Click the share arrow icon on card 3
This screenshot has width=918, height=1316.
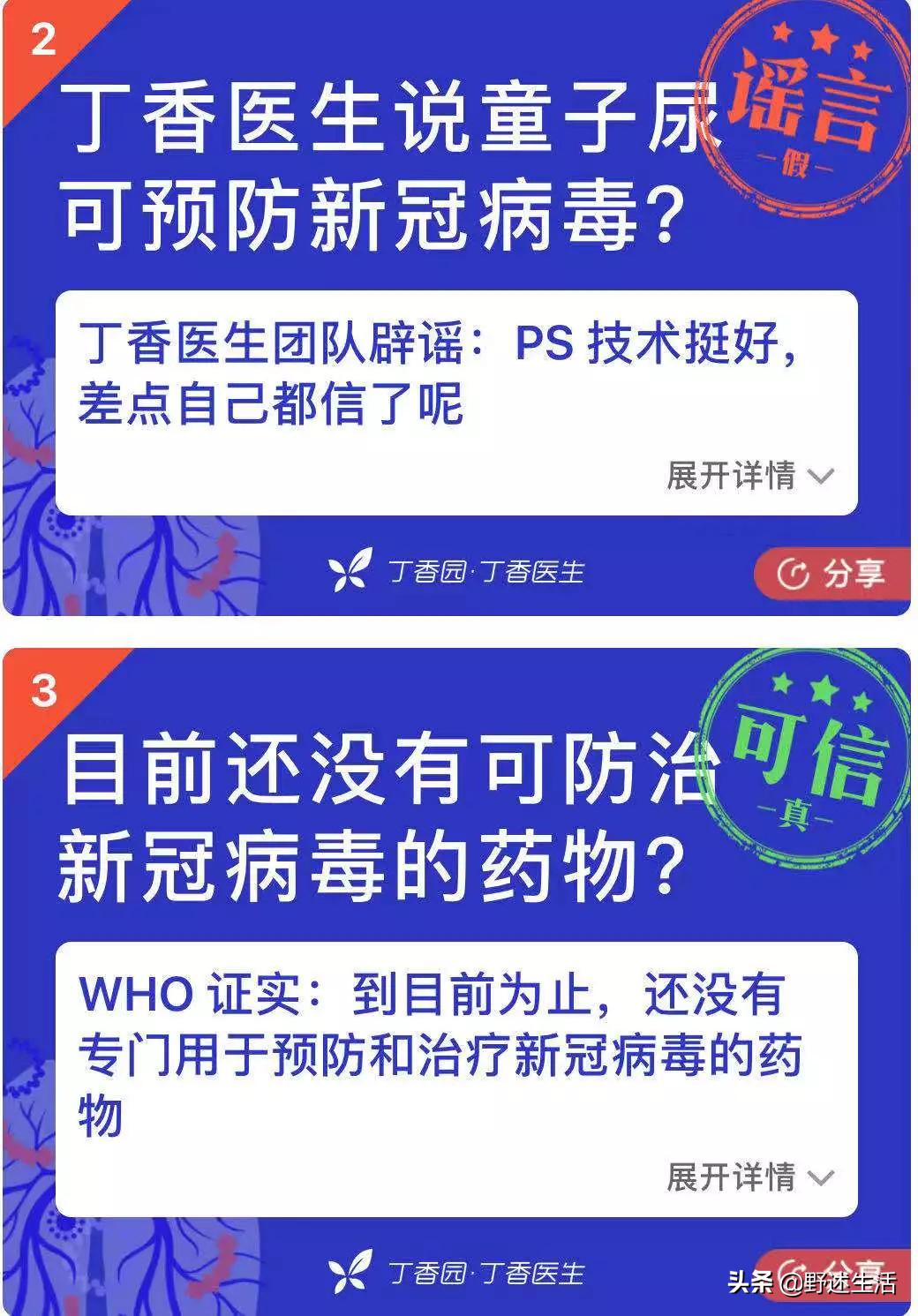[x=794, y=1264]
